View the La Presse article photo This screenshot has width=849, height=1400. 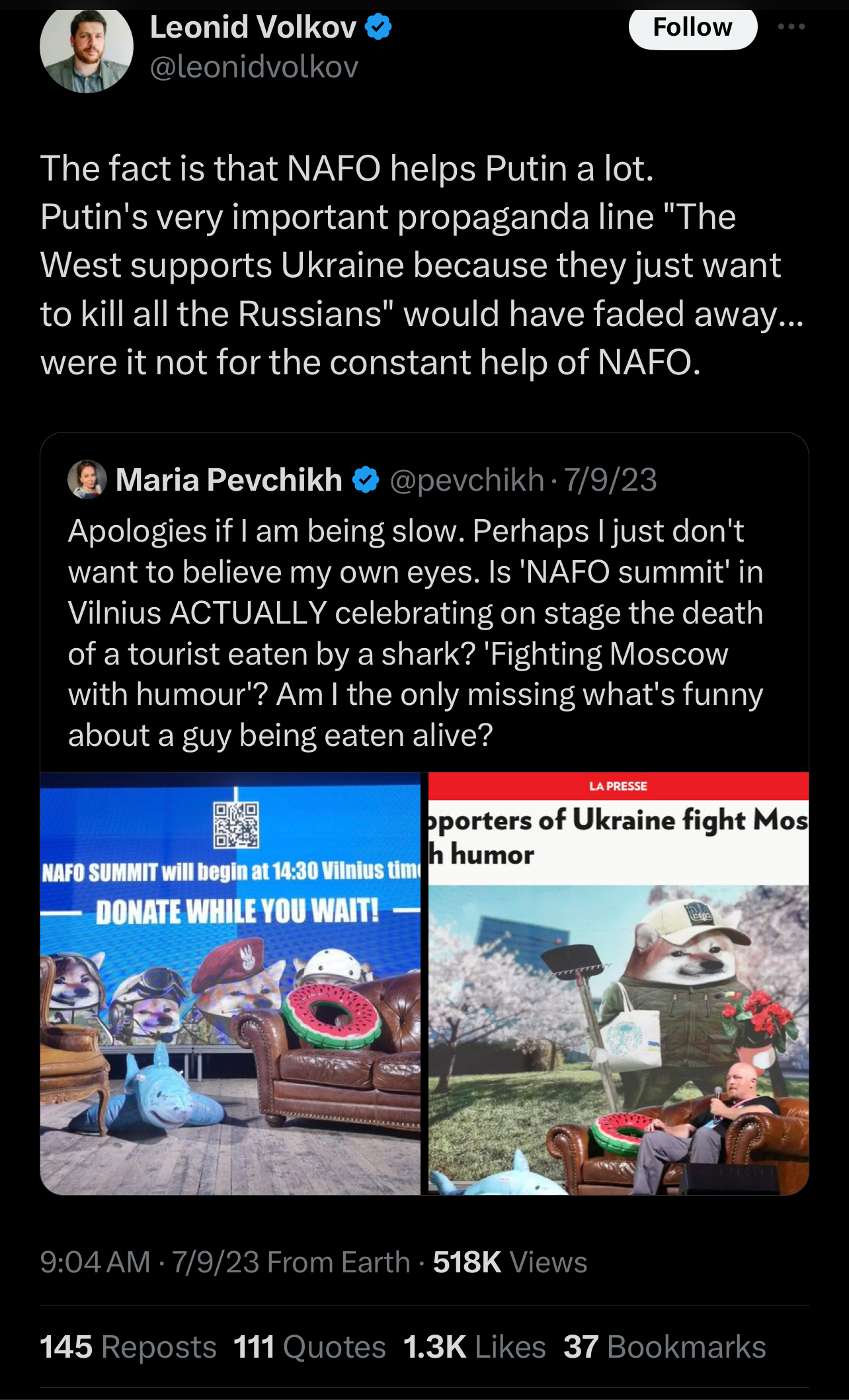click(x=618, y=983)
